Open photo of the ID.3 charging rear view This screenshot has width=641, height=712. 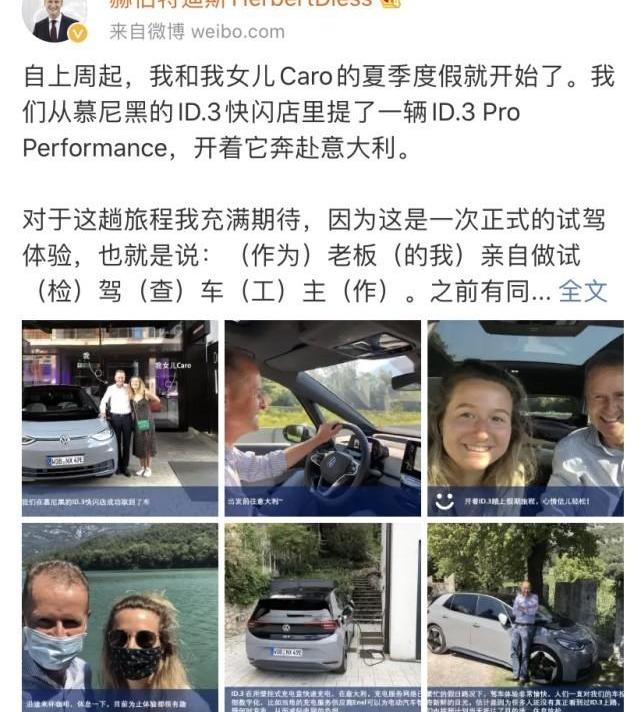(322, 615)
